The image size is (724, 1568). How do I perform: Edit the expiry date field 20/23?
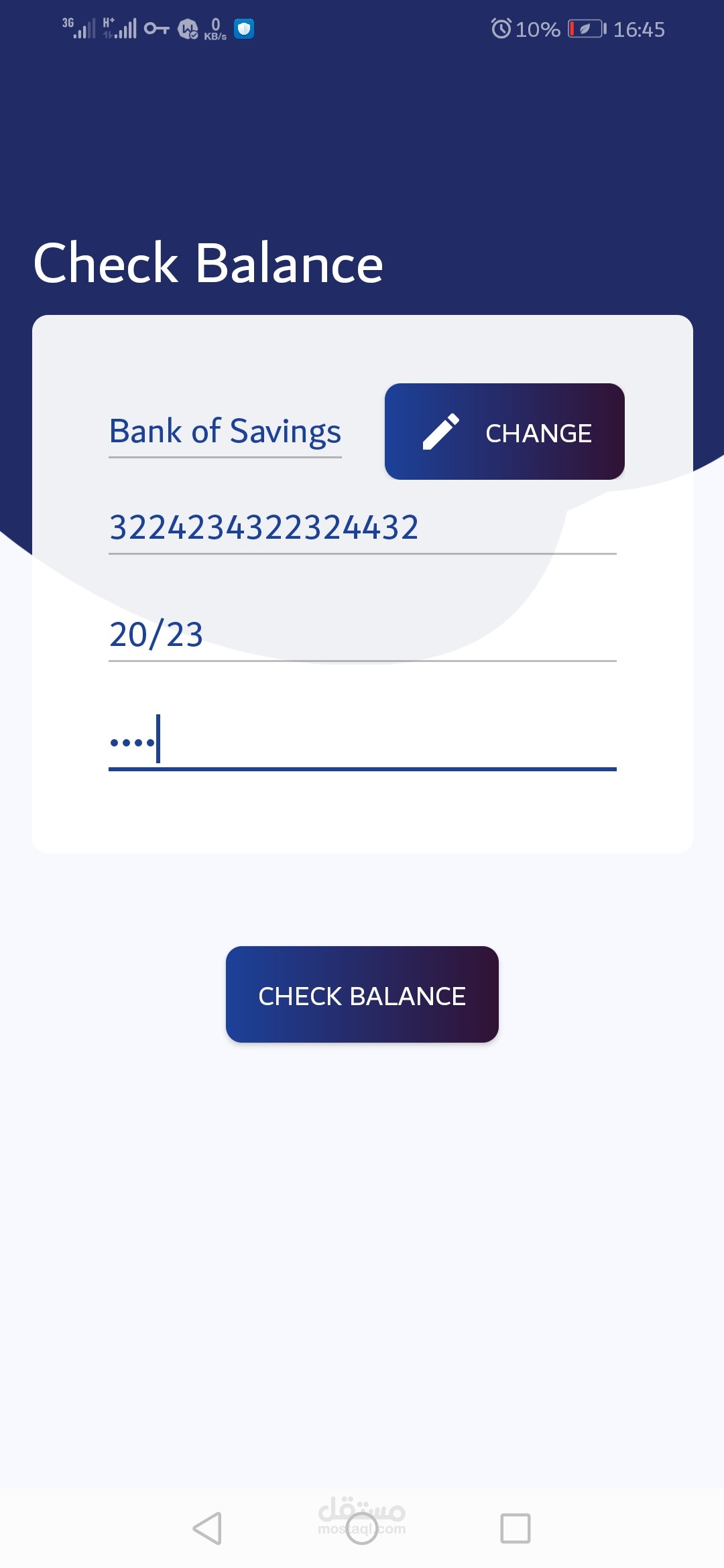coord(362,634)
